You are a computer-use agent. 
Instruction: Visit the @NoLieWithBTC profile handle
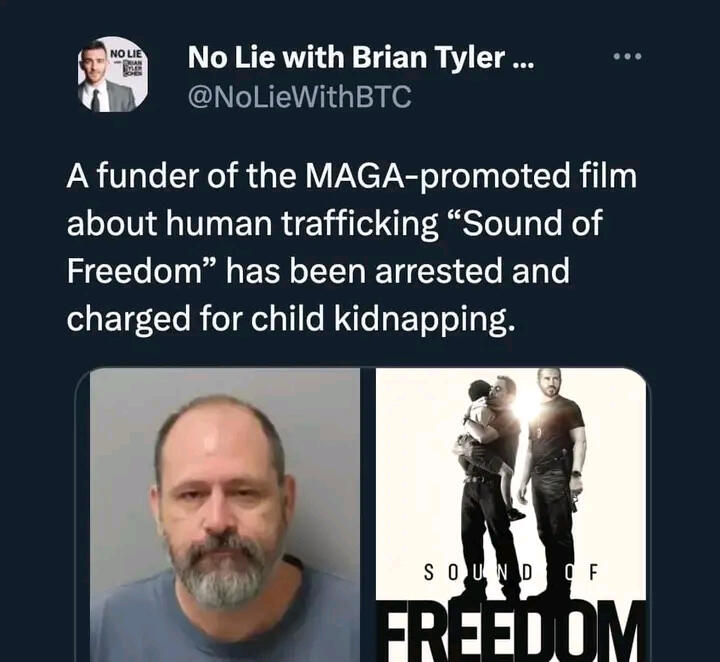[x=299, y=95]
